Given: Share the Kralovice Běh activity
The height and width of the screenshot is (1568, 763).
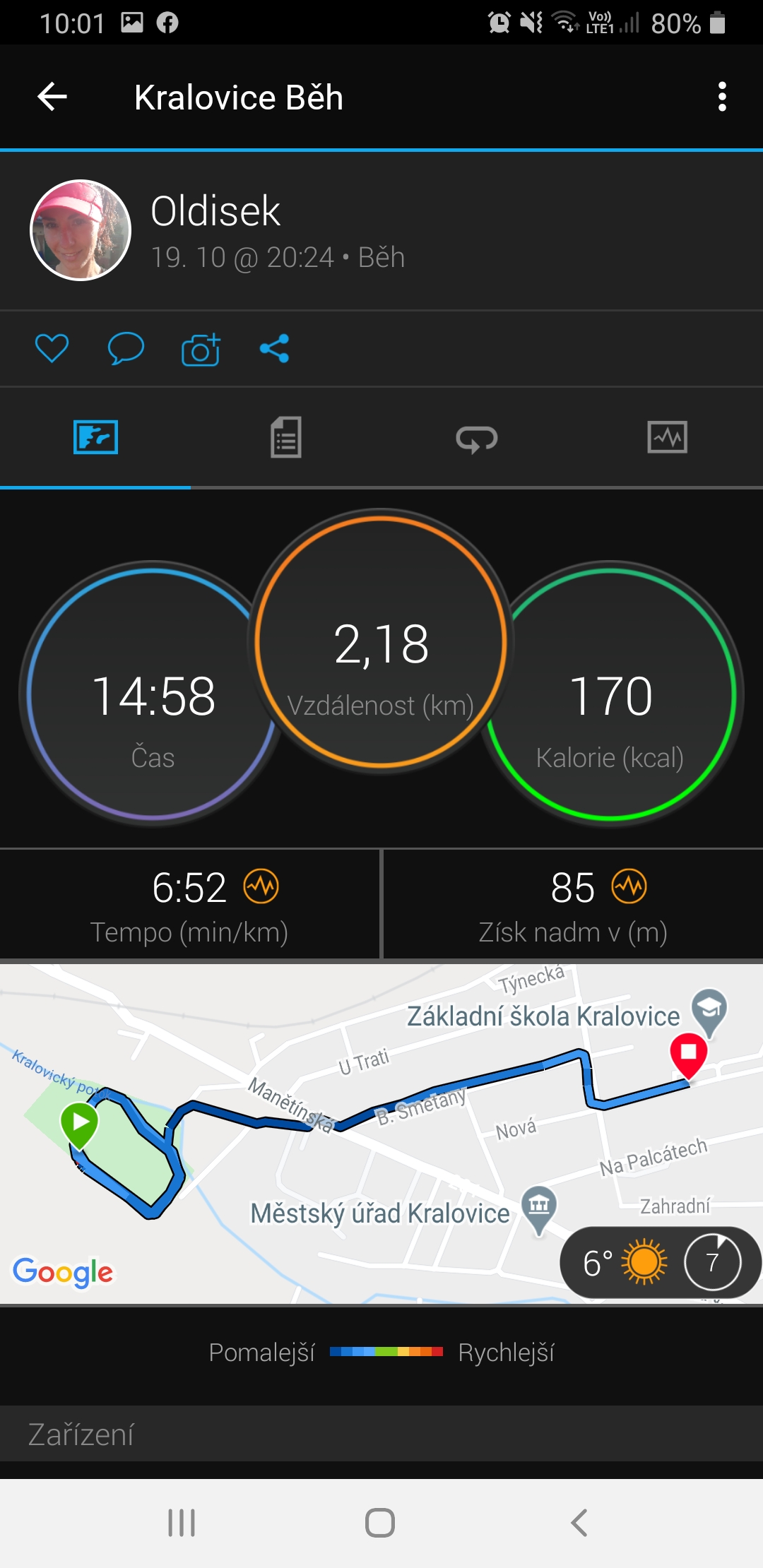Looking at the screenshot, I should point(275,348).
